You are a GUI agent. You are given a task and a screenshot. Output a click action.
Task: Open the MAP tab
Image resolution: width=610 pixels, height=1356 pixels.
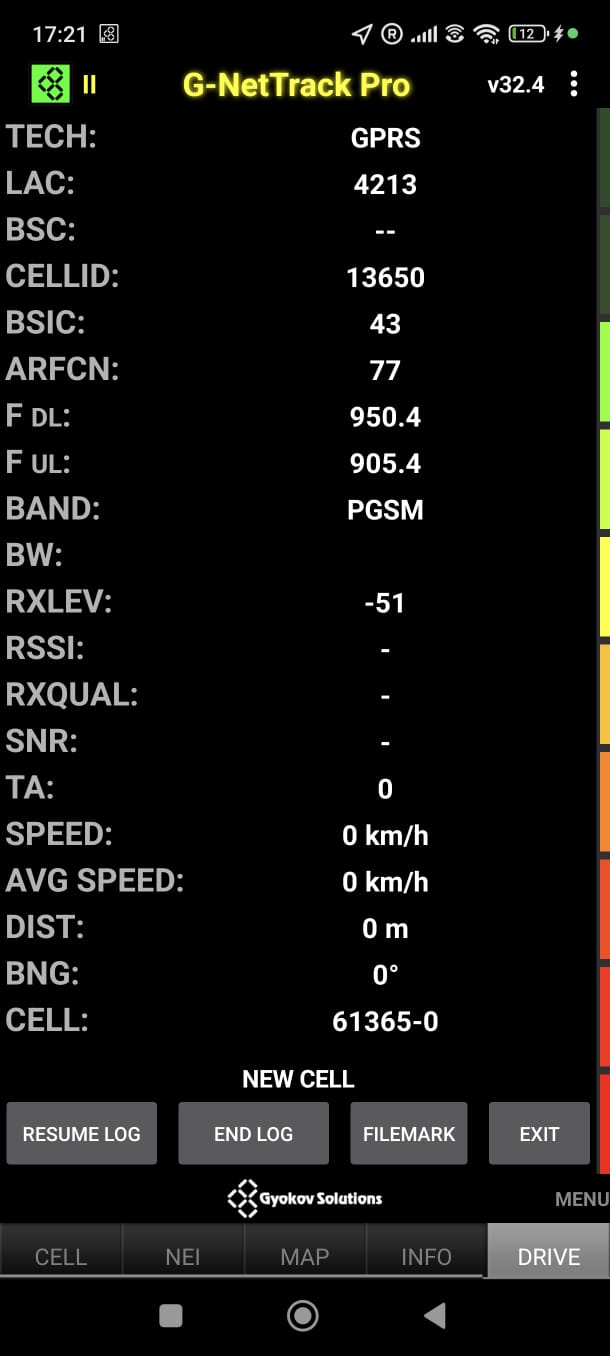click(x=305, y=1256)
